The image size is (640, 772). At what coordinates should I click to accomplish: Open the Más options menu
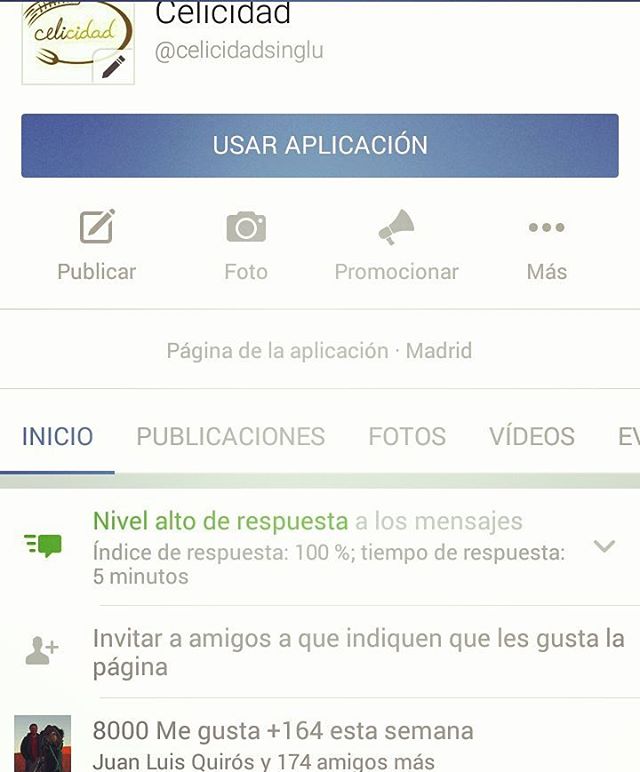[546, 245]
